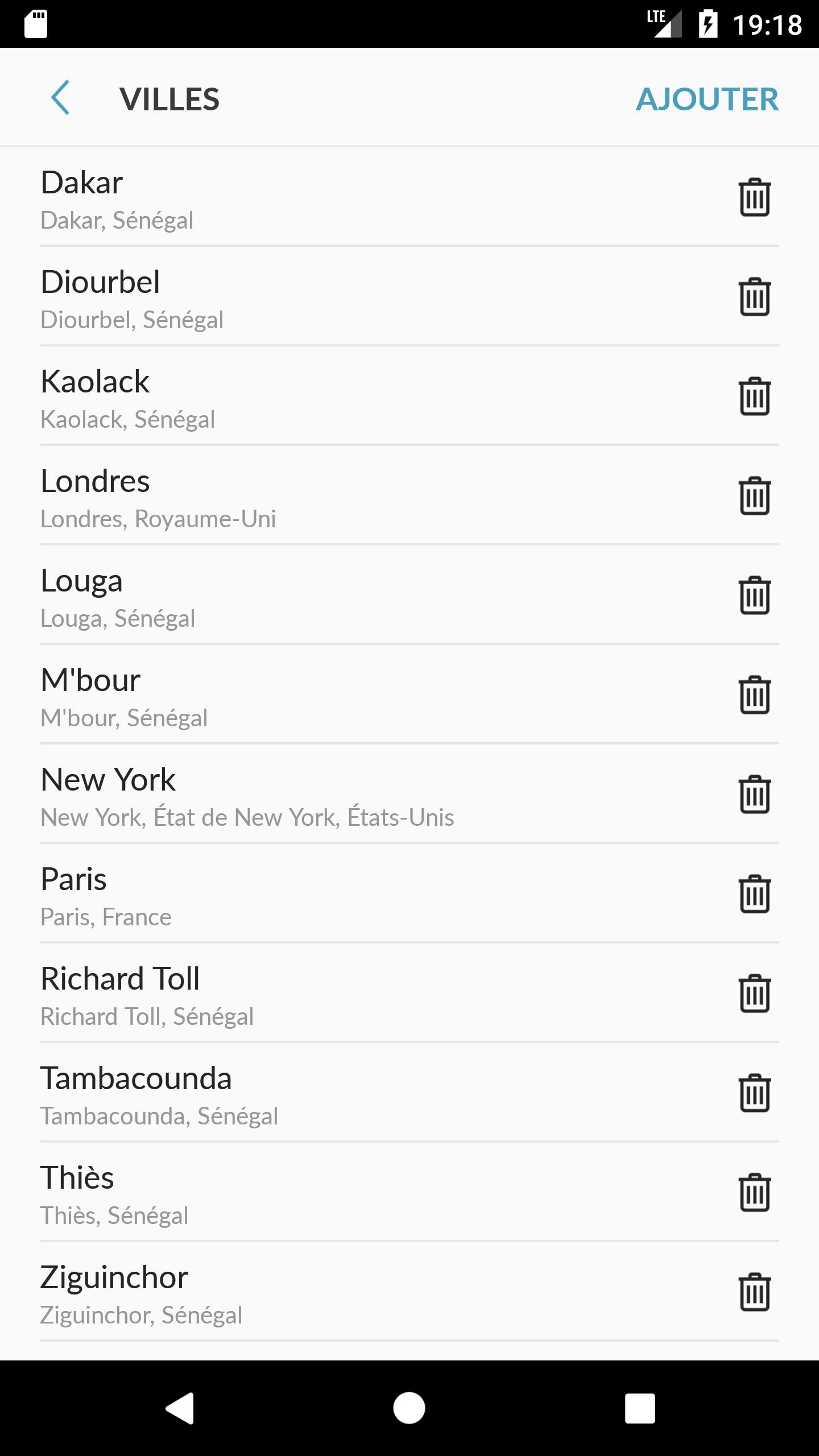The width and height of the screenshot is (819, 1456).
Task: Delete the Paris entry
Action: pyautogui.click(x=755, y=894)
